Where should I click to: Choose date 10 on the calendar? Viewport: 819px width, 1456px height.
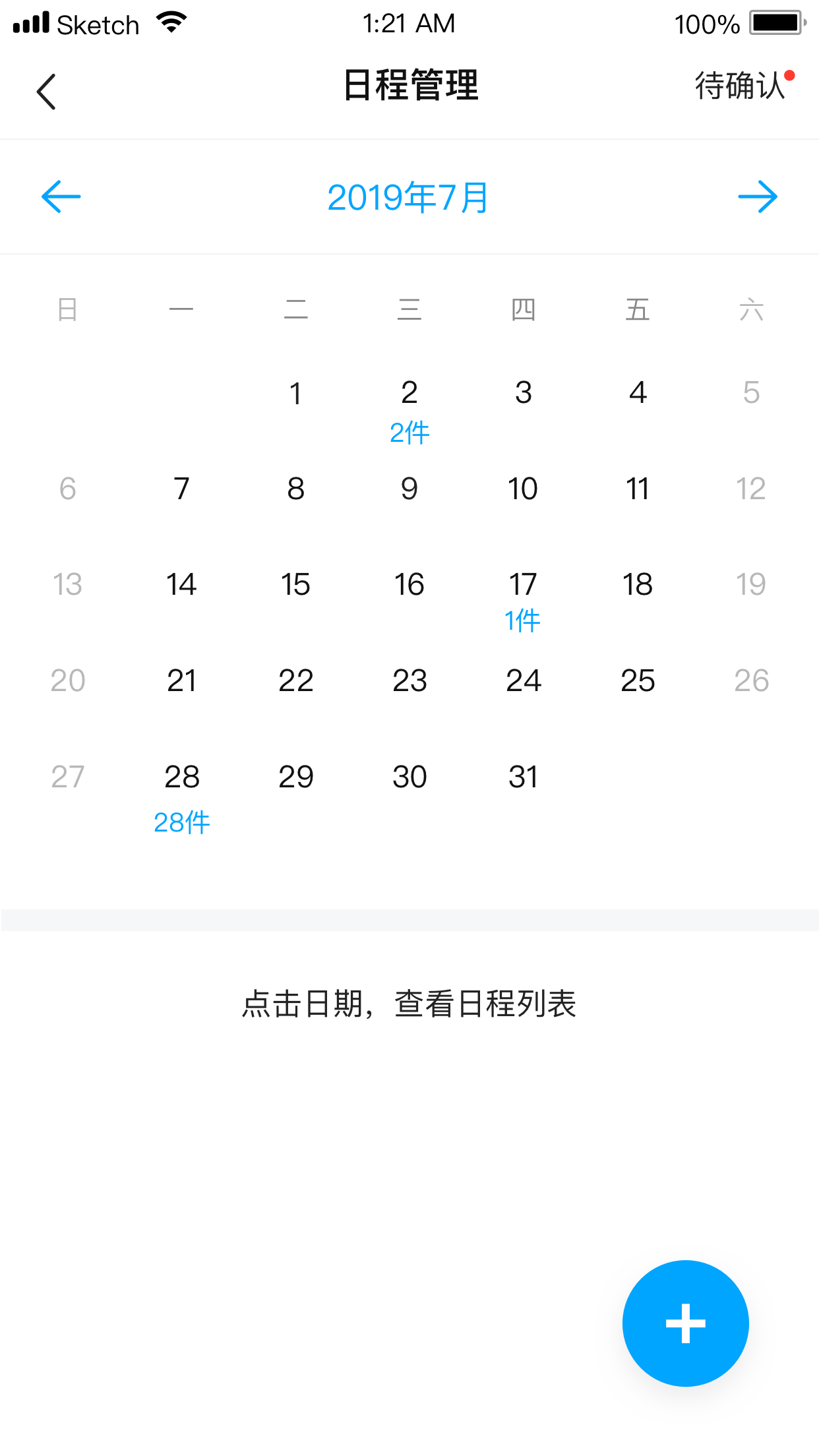point(523,489)
